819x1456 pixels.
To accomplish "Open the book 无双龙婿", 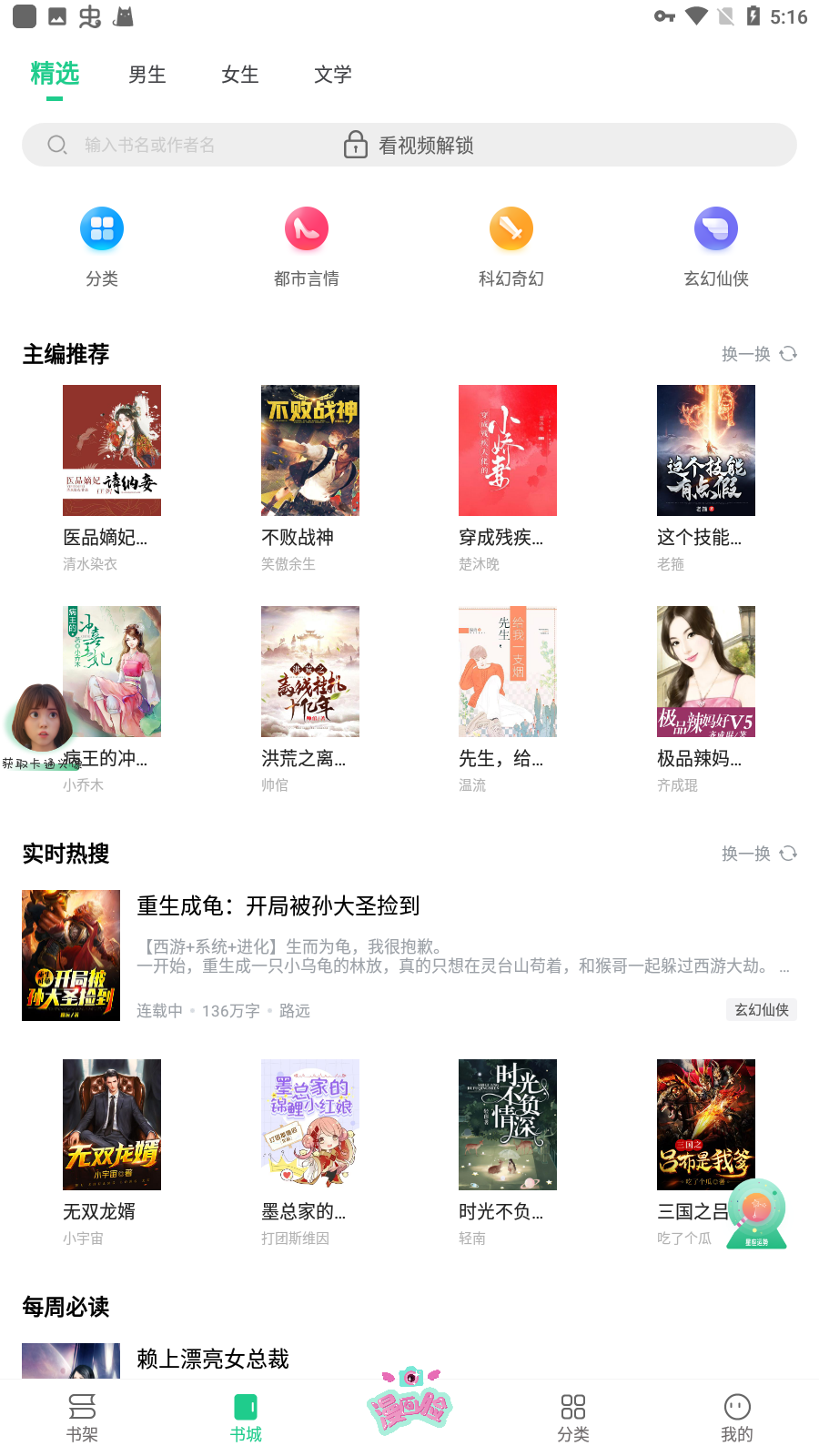I will pyautogui.click(x=112, y=1125).
